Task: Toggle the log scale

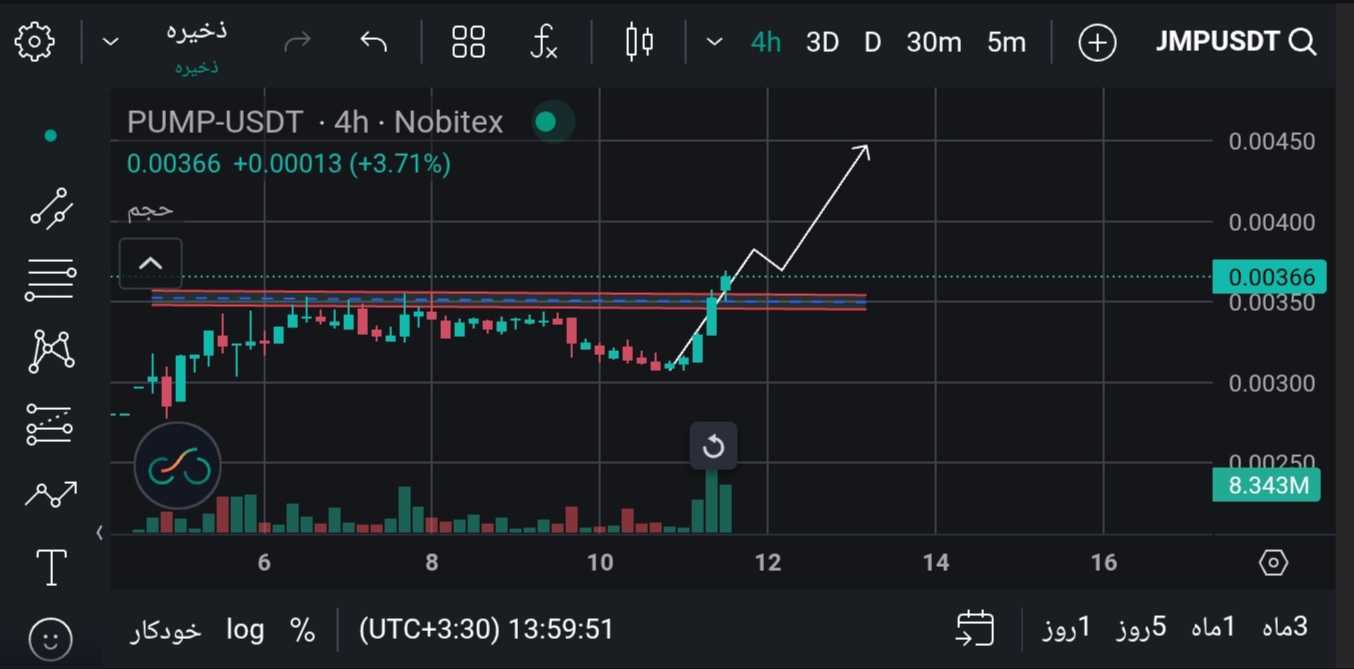Action: pyautogui.click(x=245, y=629)
